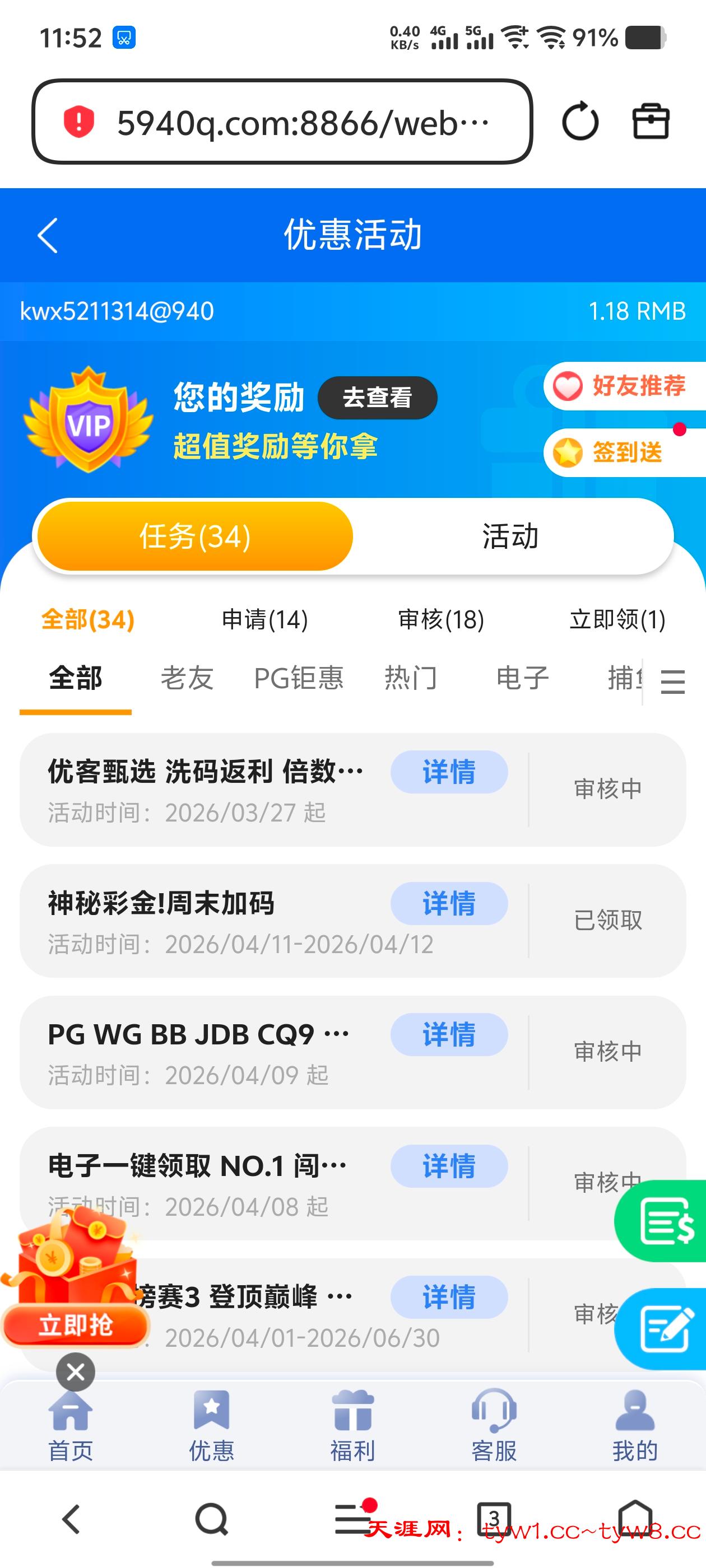
Task: Go back from the 优惠活动 page
Action: click(x=48, y=235)
